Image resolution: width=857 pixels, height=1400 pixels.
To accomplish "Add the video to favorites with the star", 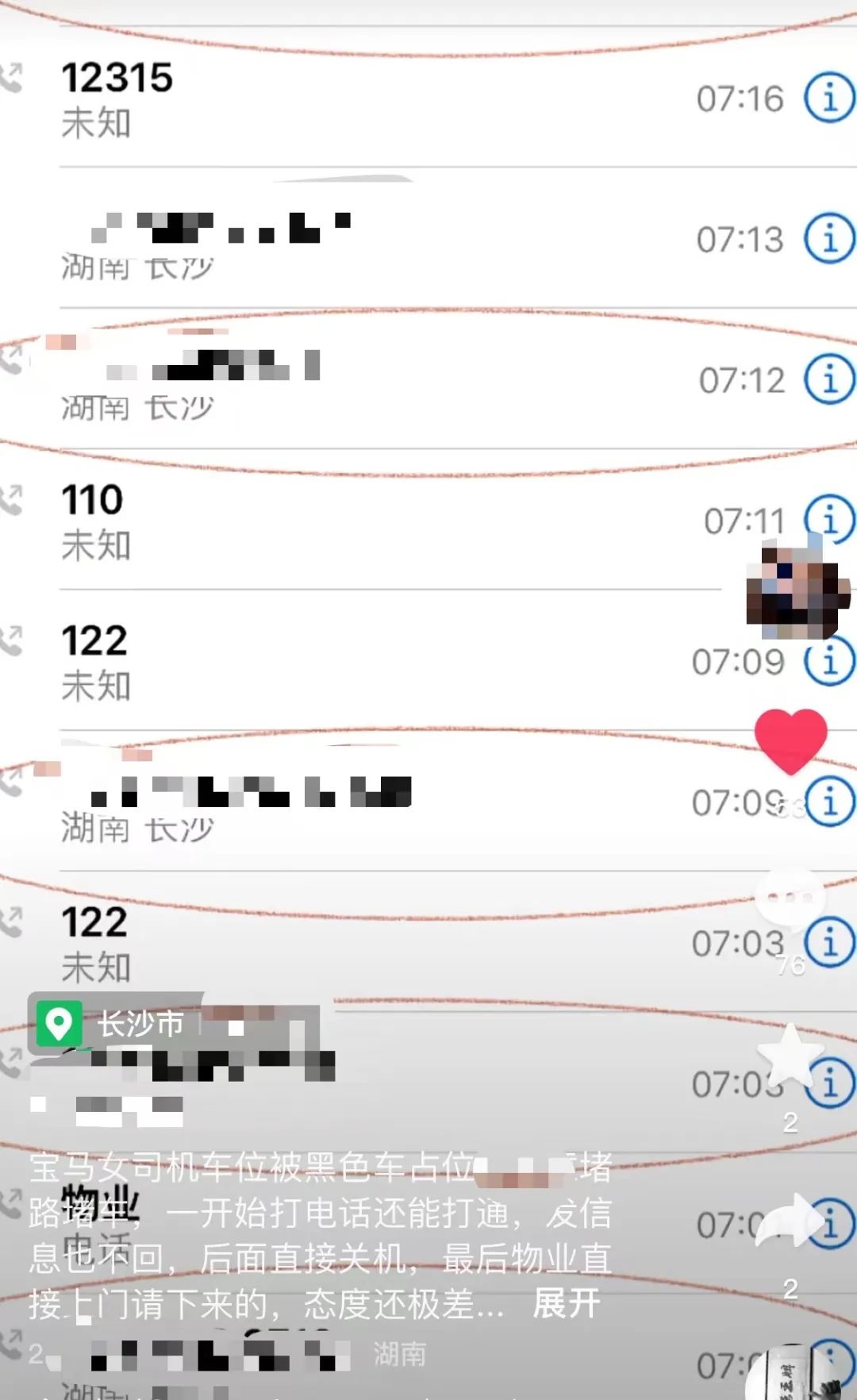I will [790, 1056].
